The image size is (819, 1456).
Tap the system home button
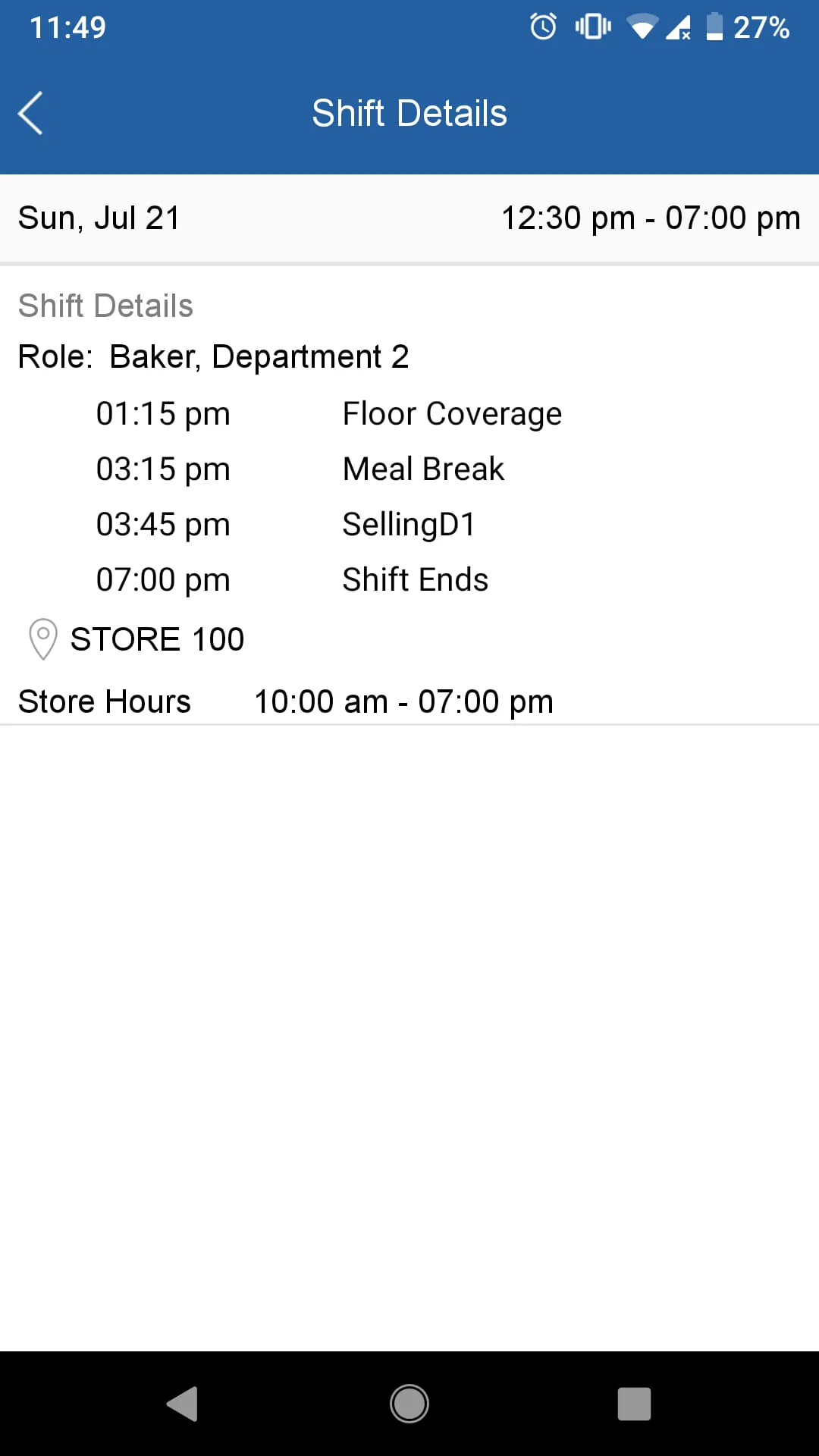pyautogui.click(x=409, y=1404)
